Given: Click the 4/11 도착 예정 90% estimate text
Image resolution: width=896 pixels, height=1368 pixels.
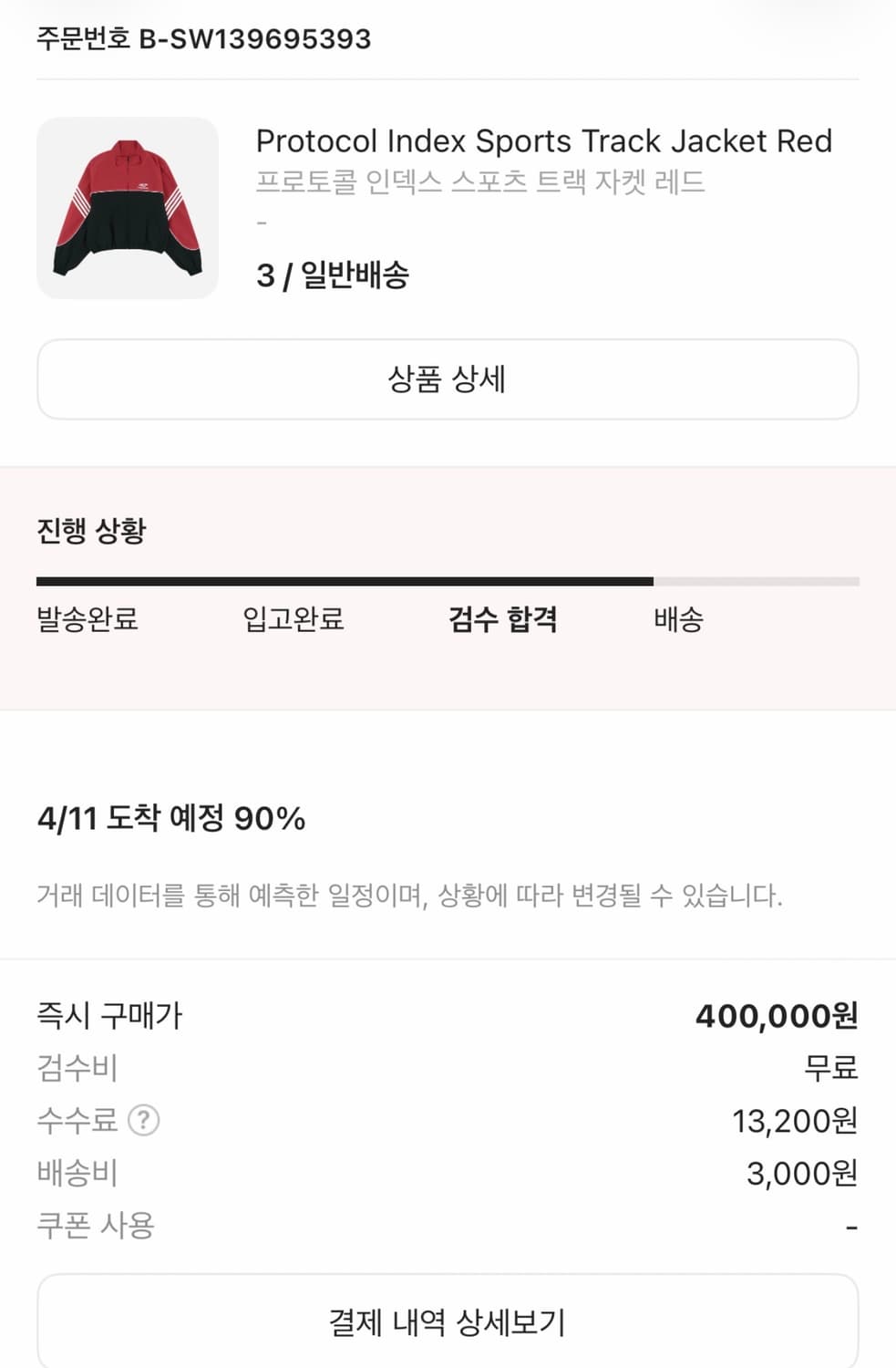Looking at the screenshot, I should point(170,819).
